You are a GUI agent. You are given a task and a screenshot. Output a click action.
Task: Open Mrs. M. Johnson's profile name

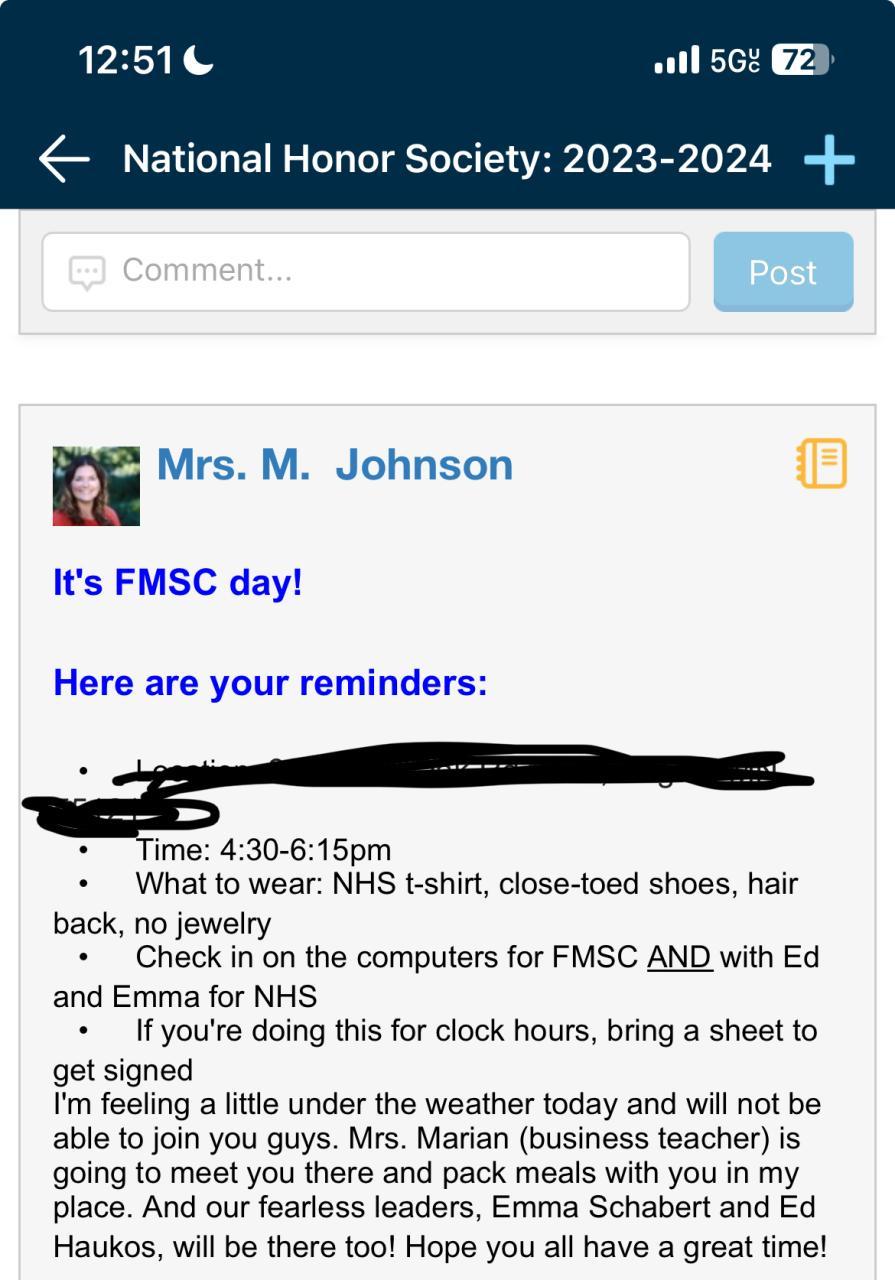(x=335, y=465)
